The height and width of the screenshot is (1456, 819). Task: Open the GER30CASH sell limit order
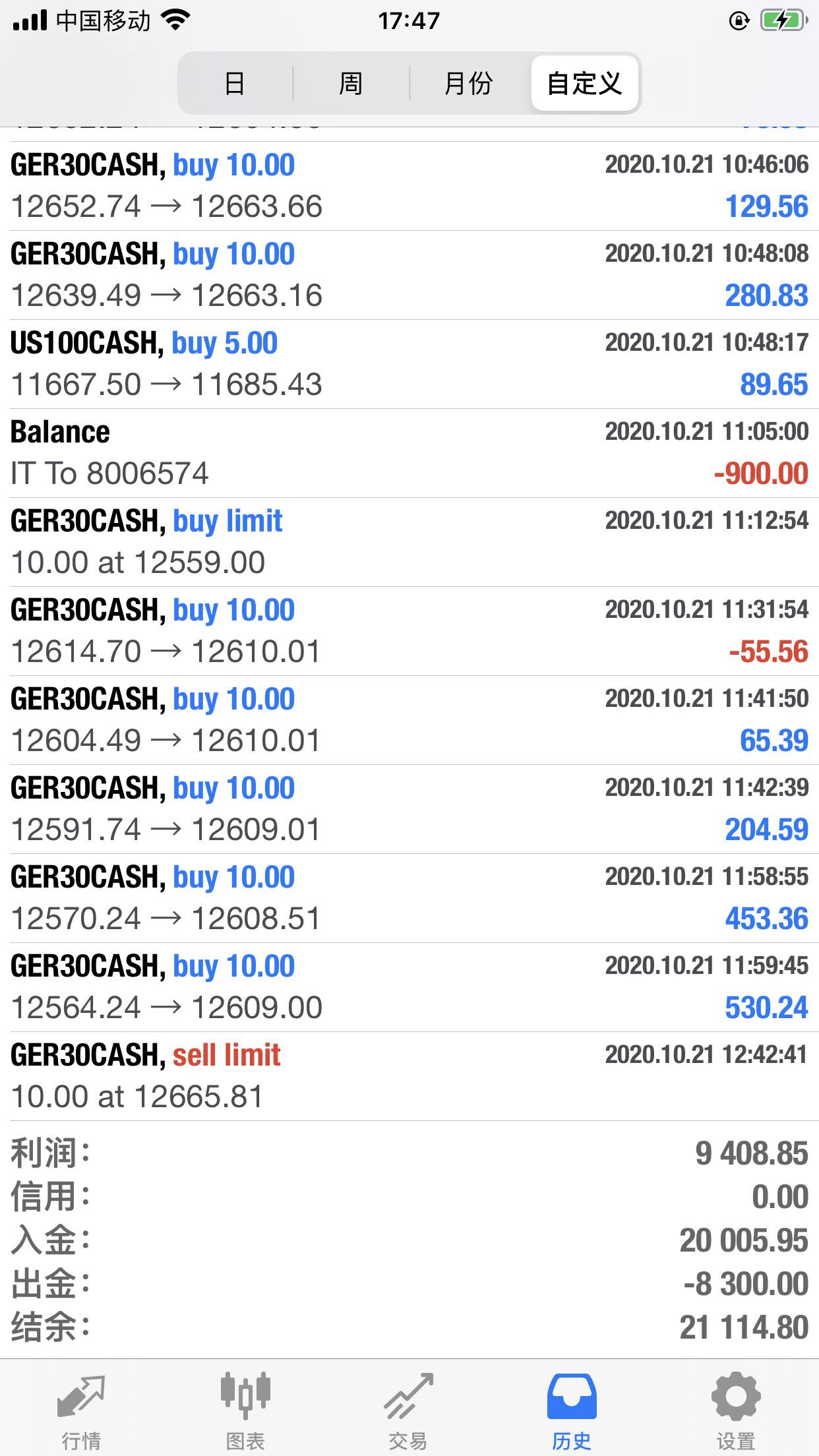click(x=409, y=1076)
